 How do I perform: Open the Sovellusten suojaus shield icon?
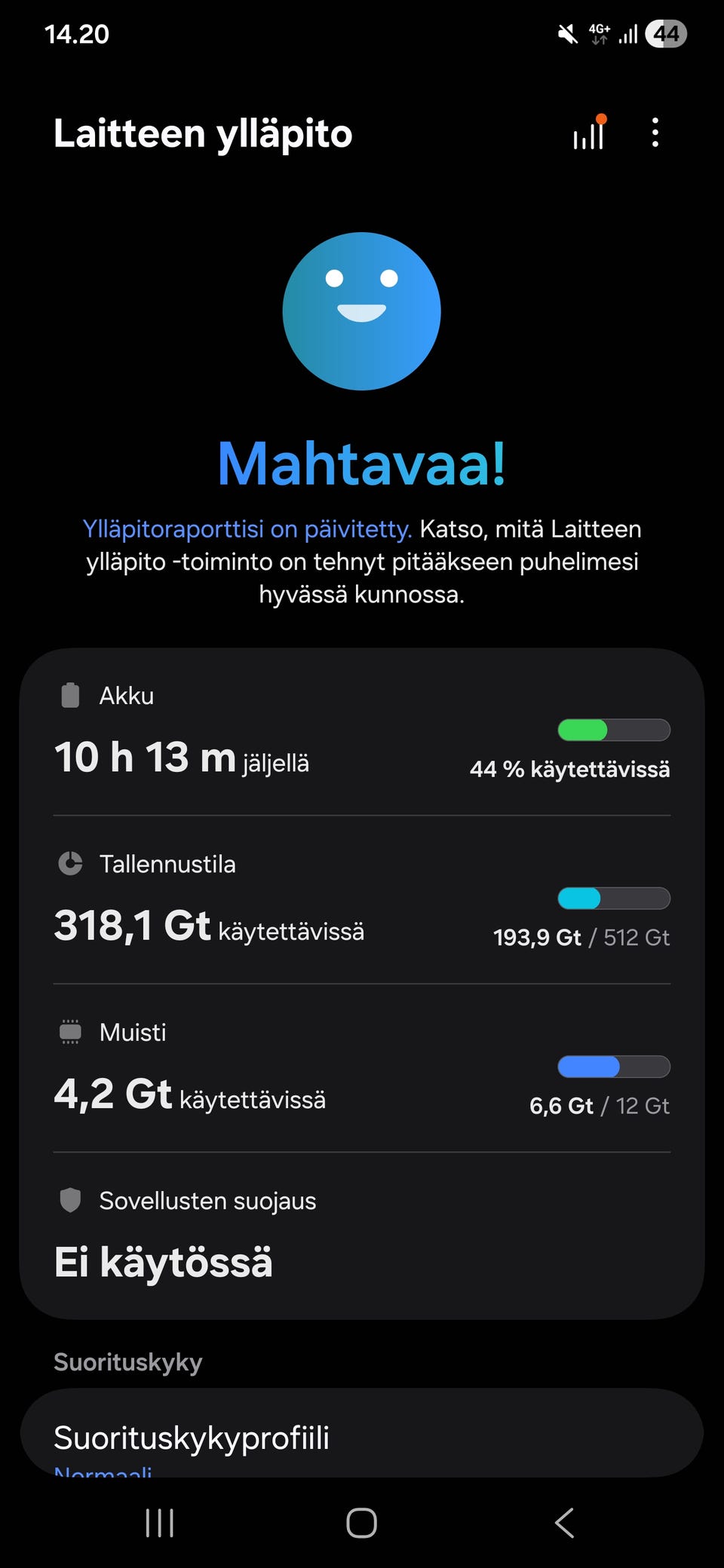(70, 1200)
